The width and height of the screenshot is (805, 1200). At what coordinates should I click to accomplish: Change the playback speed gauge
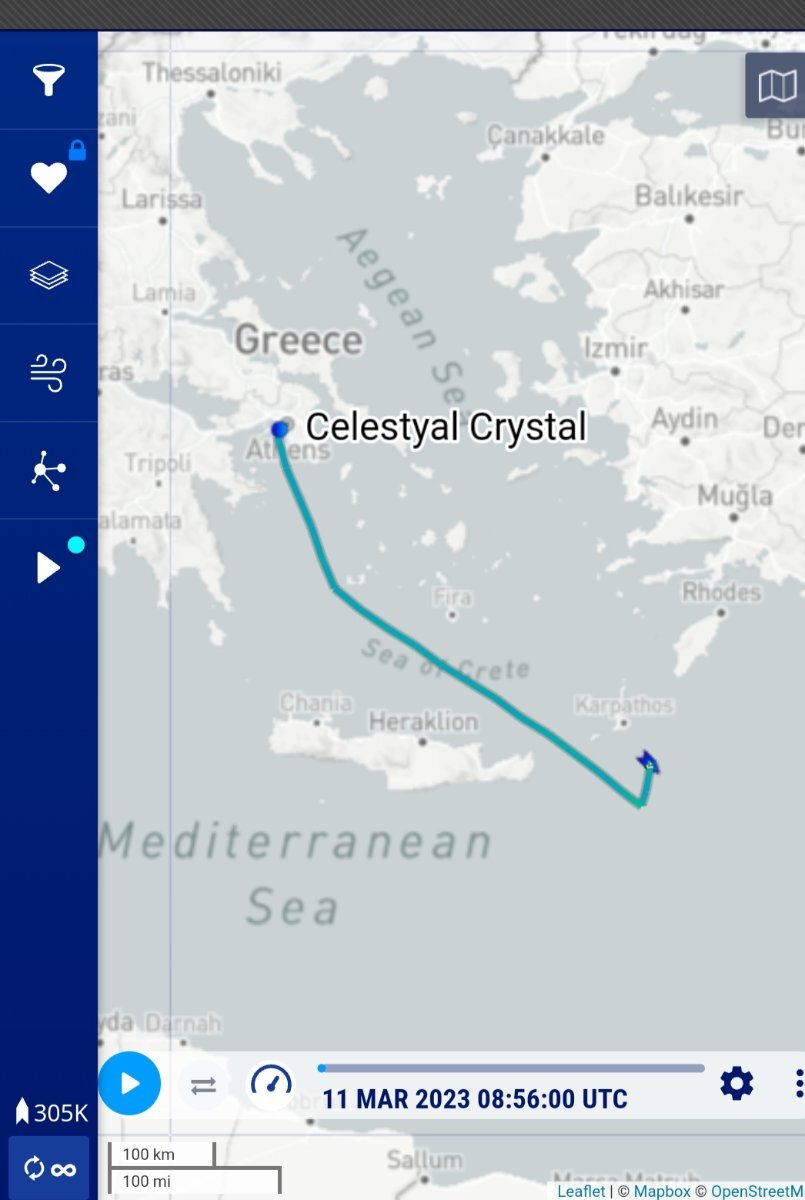click(x=271, y=1084)
